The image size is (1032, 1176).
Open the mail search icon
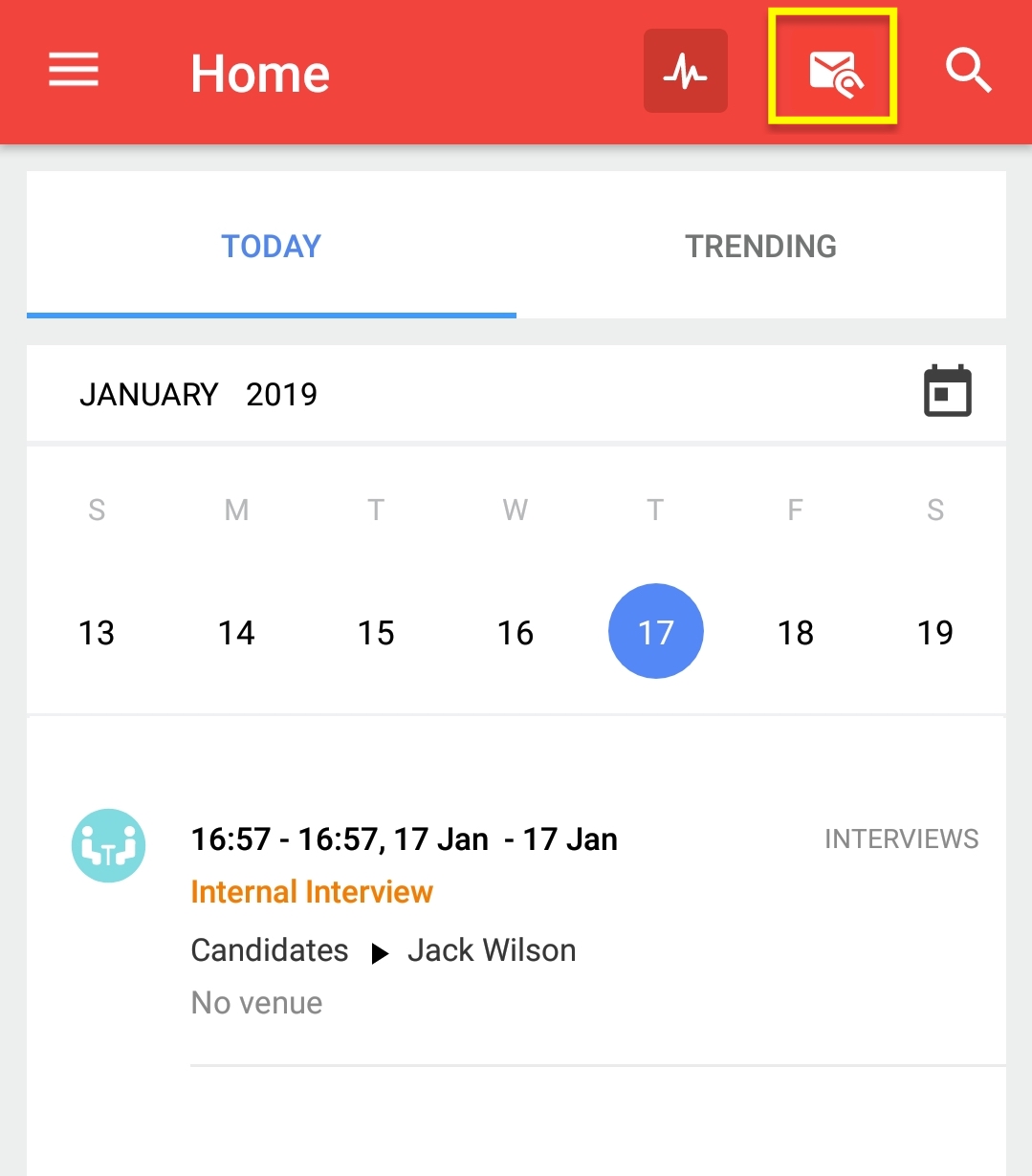(x=833, y=71)
